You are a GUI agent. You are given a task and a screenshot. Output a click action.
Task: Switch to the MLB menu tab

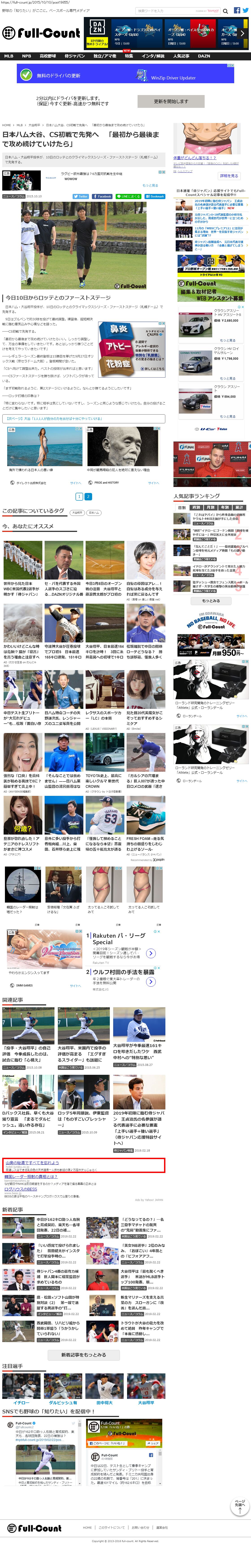click(9, 56)
